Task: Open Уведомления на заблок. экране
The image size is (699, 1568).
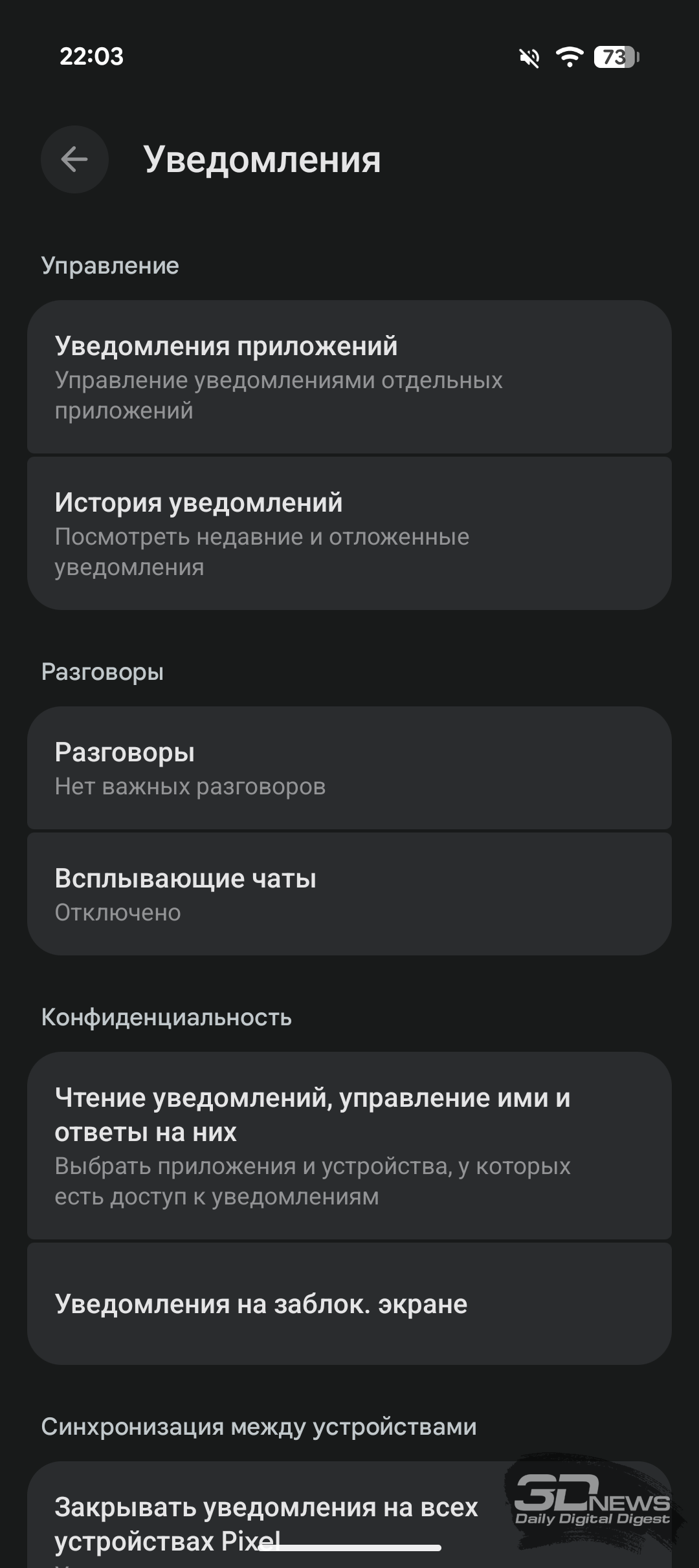Action: tap(349, 1304)
